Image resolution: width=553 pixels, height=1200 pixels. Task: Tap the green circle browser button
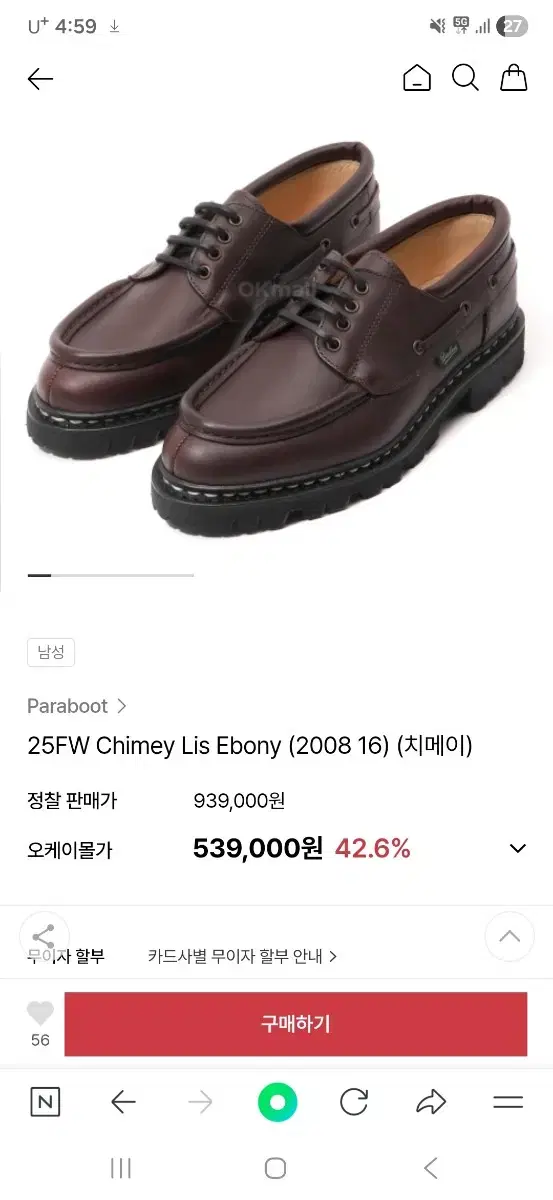point(277,1103)
